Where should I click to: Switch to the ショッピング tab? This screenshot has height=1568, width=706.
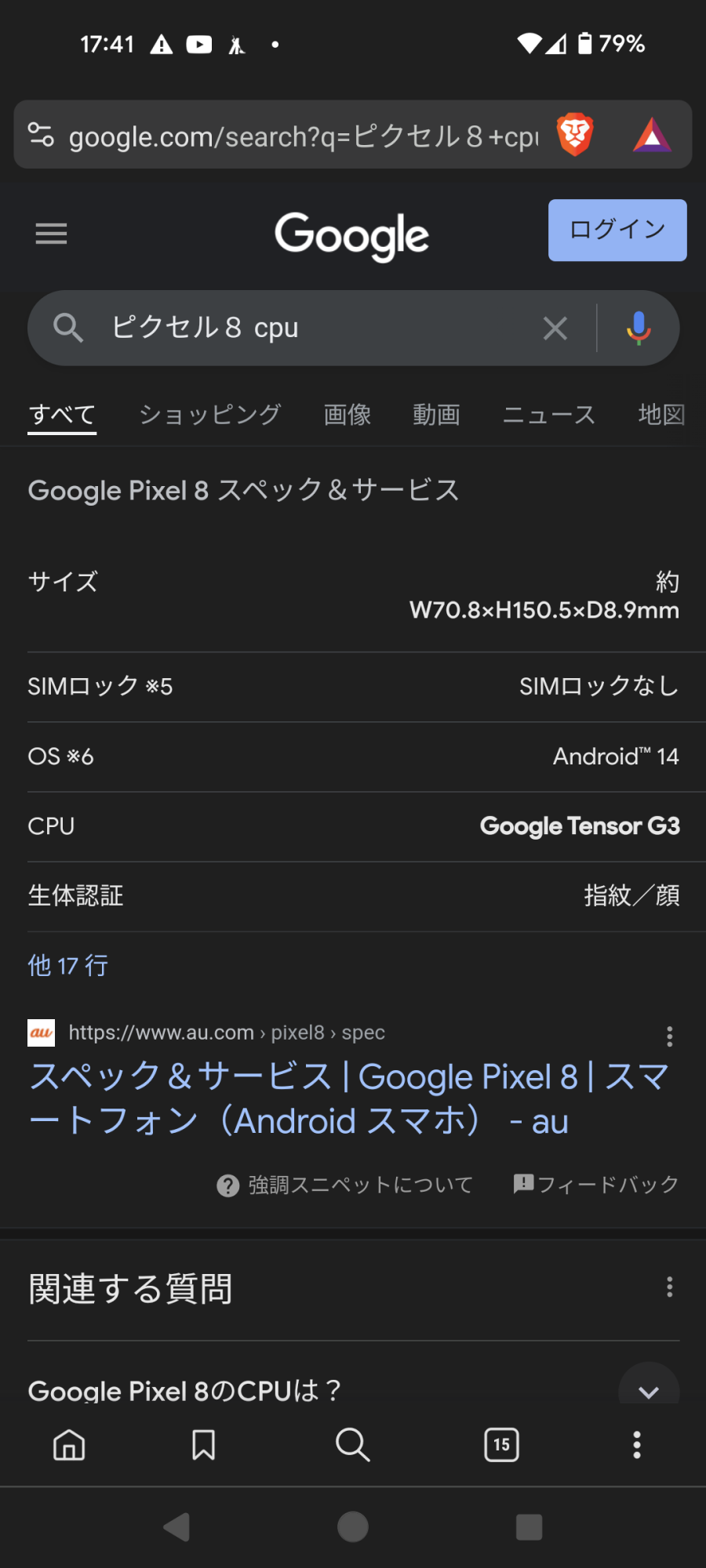point(210,414)
